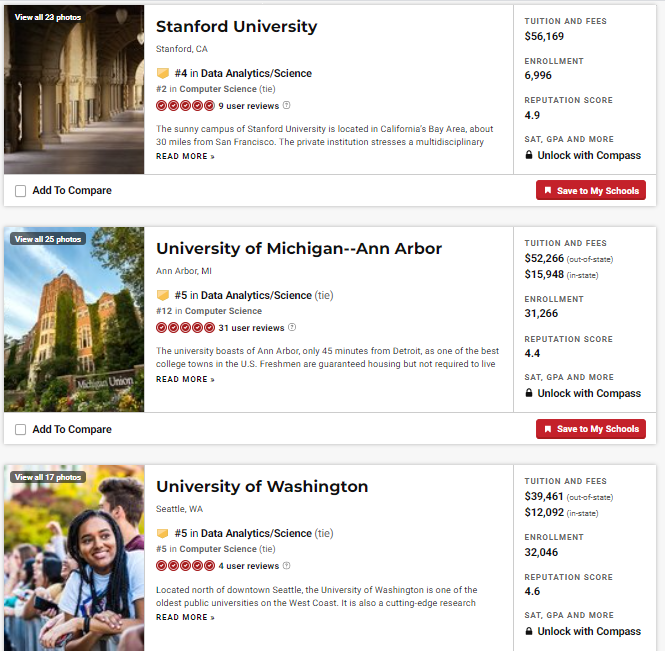Open Computer Science ranking for Michigan
This screenshot has height=651, width=665.
click(x=218, y=311)
